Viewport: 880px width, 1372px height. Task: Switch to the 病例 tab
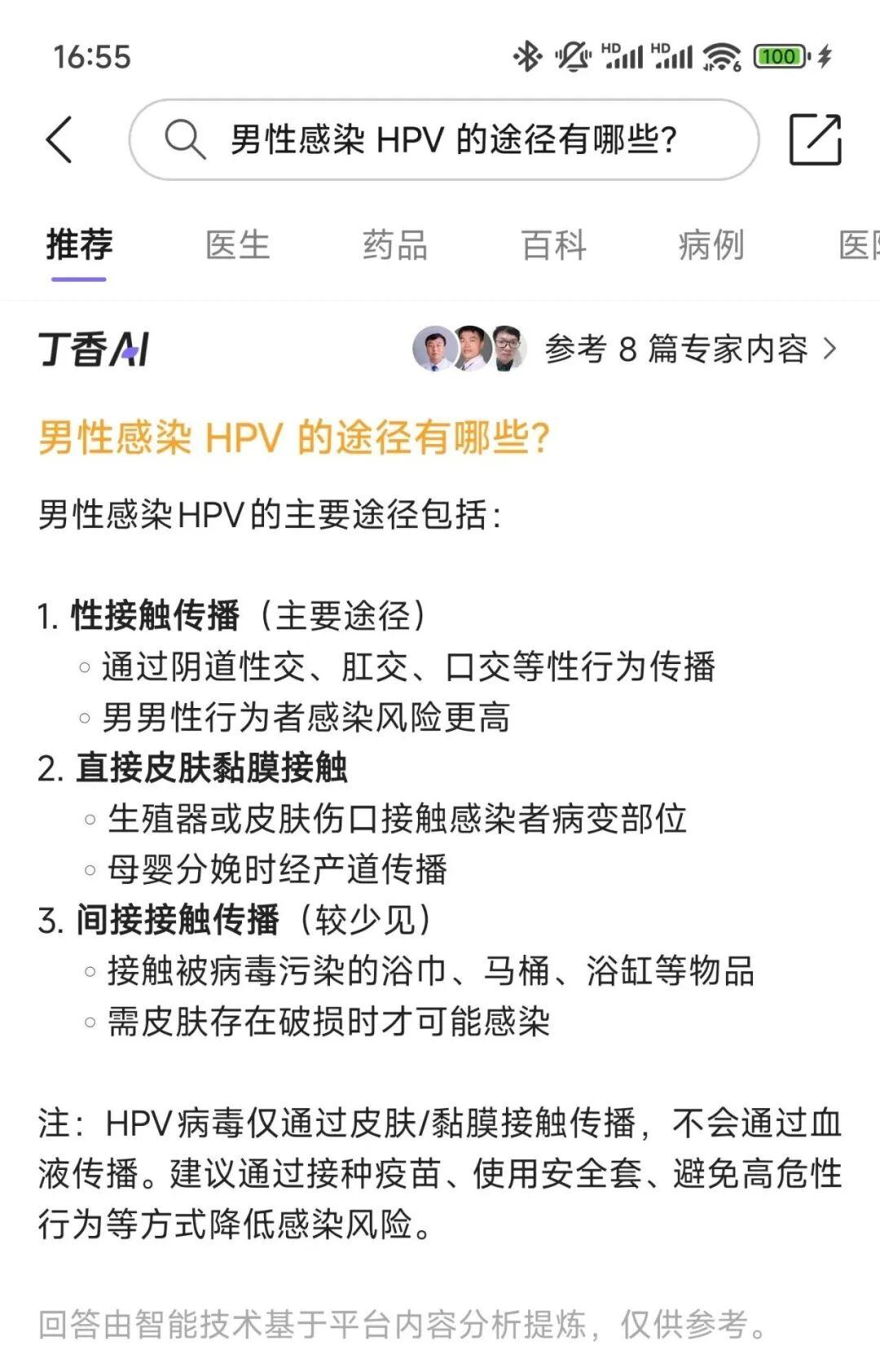coord(711,244)
